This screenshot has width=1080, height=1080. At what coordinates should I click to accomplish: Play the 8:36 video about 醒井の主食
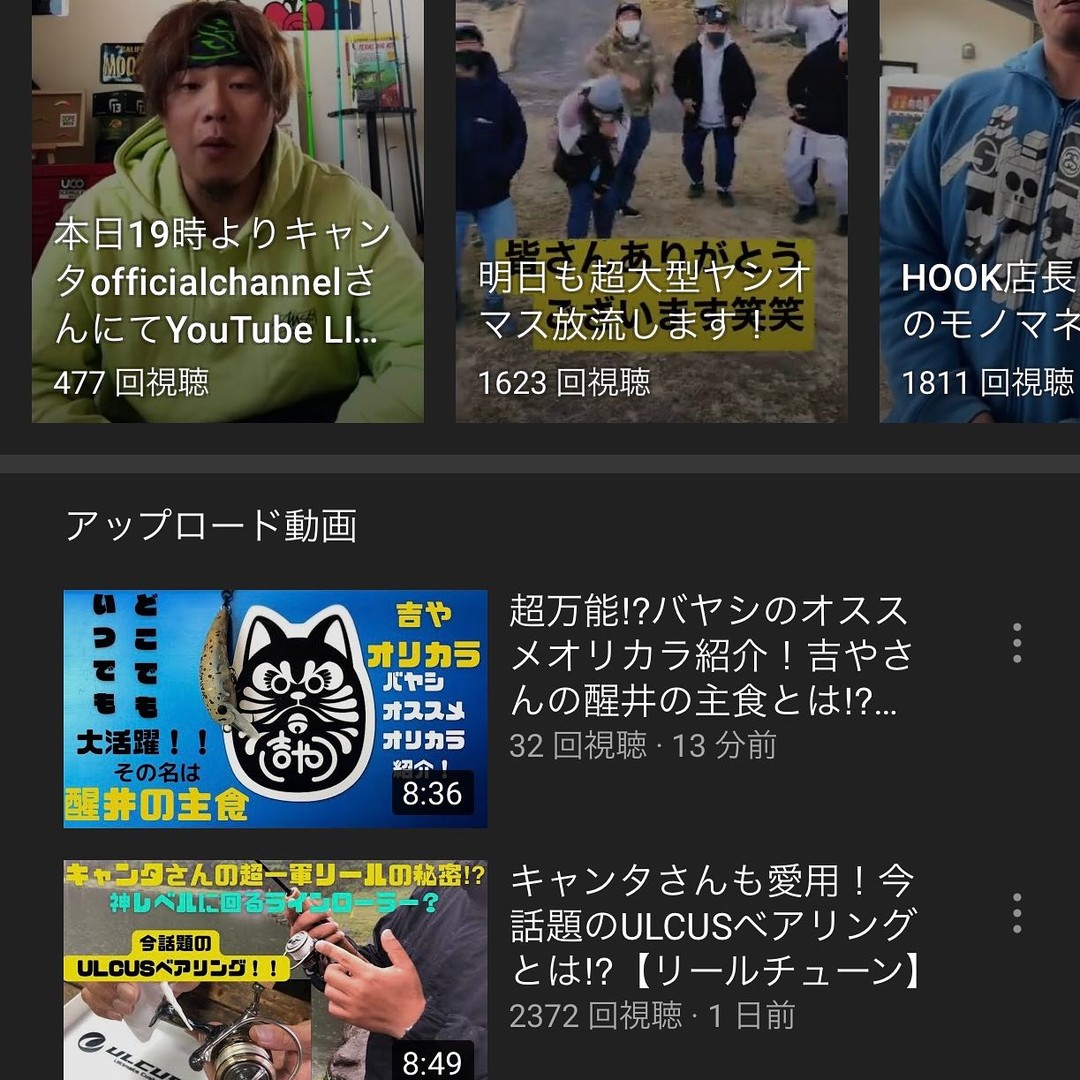pos(275,708)
